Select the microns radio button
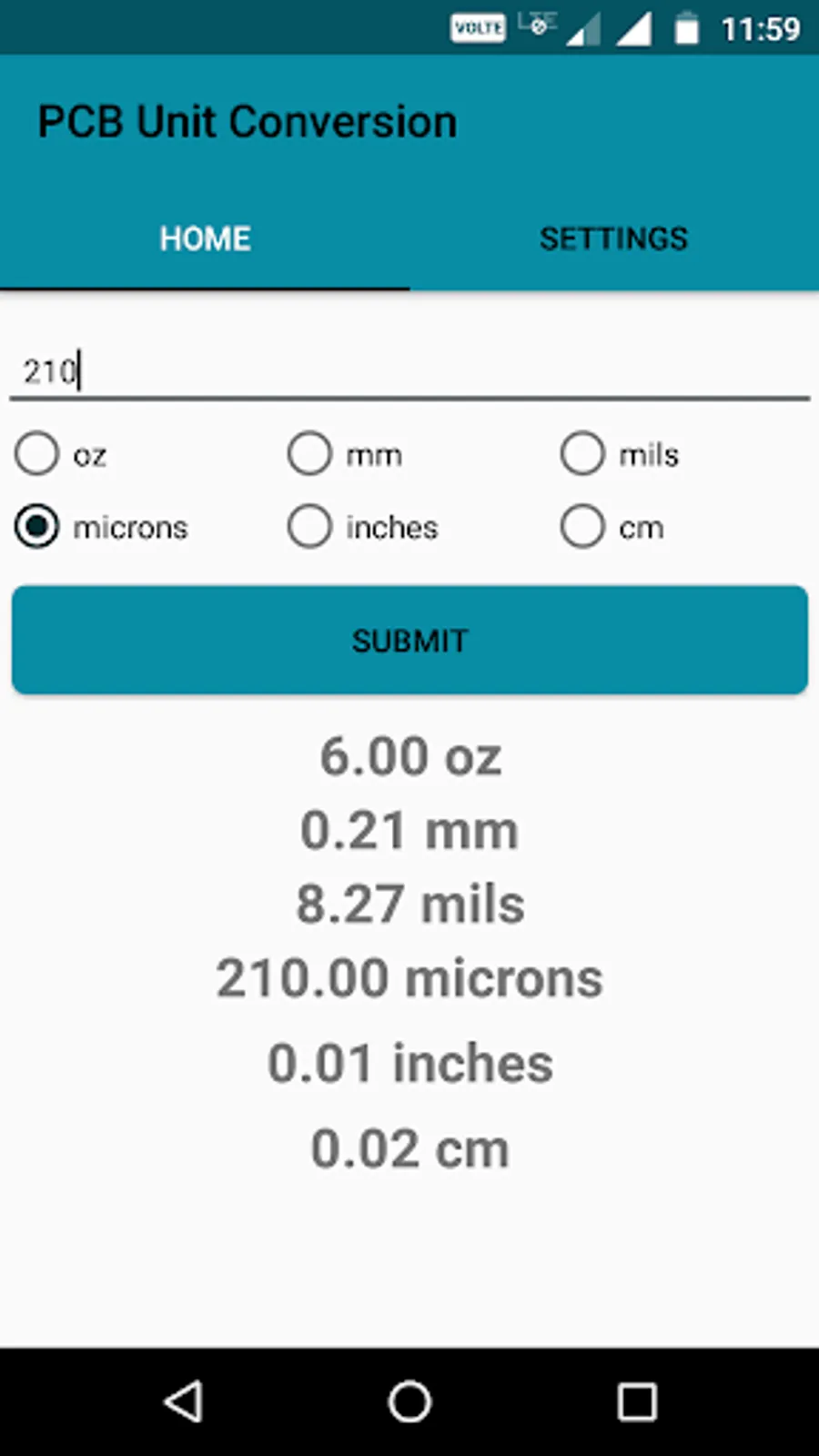This screenshot has height=1456, width=819. pyautogui.click(x=101, y=527)
